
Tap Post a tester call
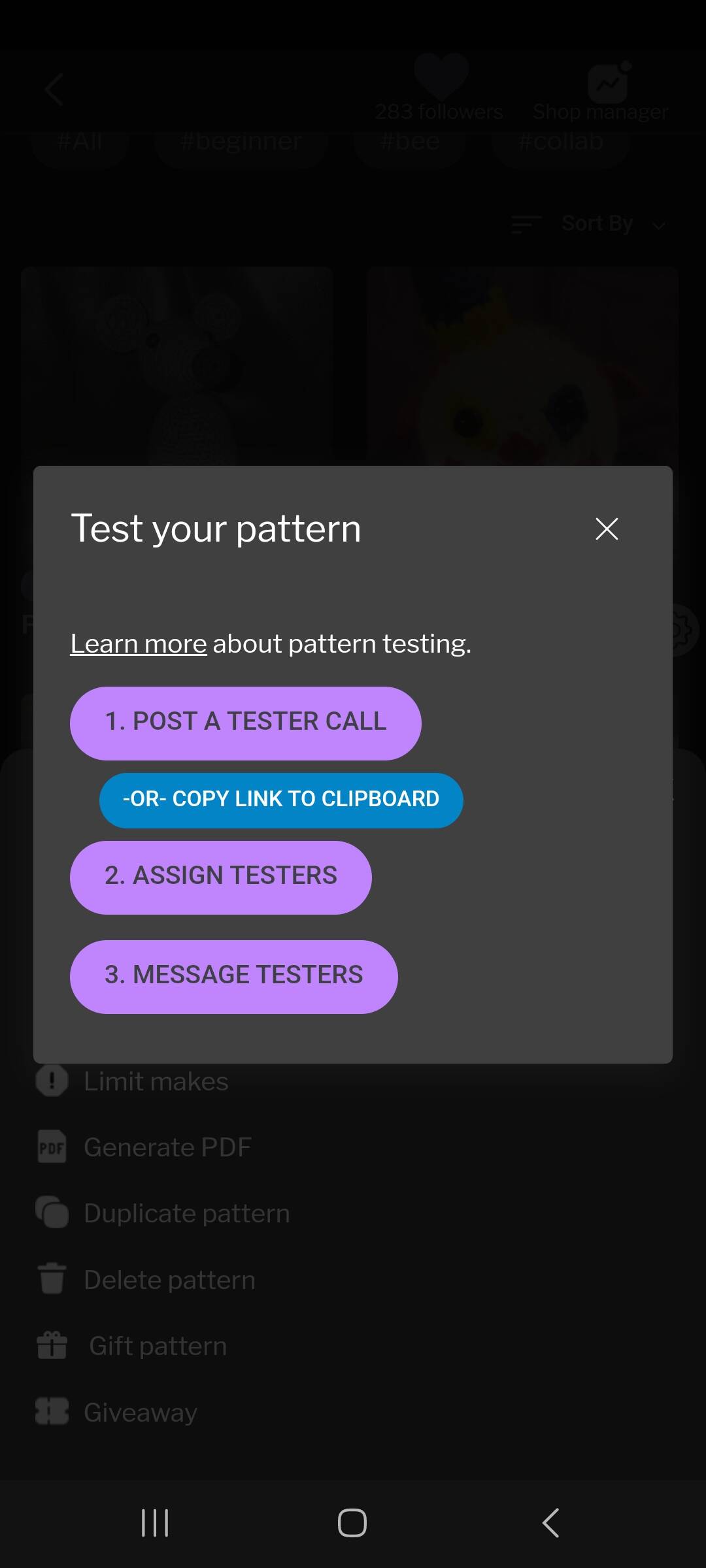point(245,723)
